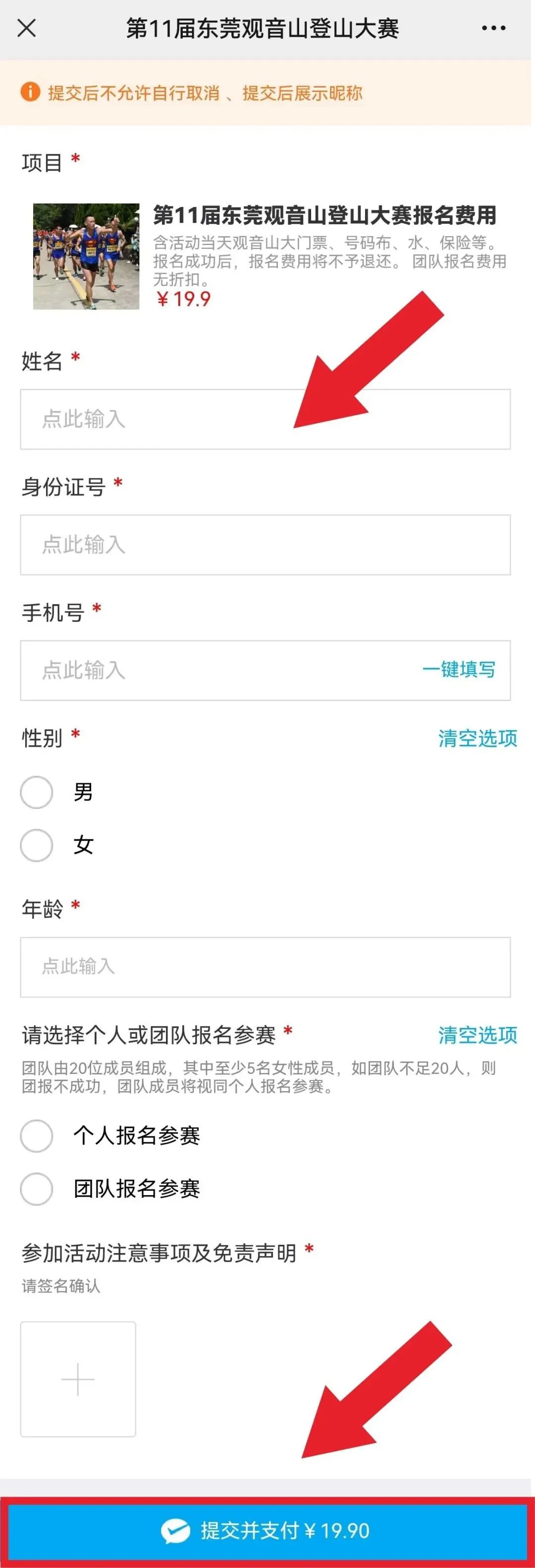Add a signature in the plus box
Image resolution: width=535 pixels, height=1568 pixels.
pos(78,1379)
